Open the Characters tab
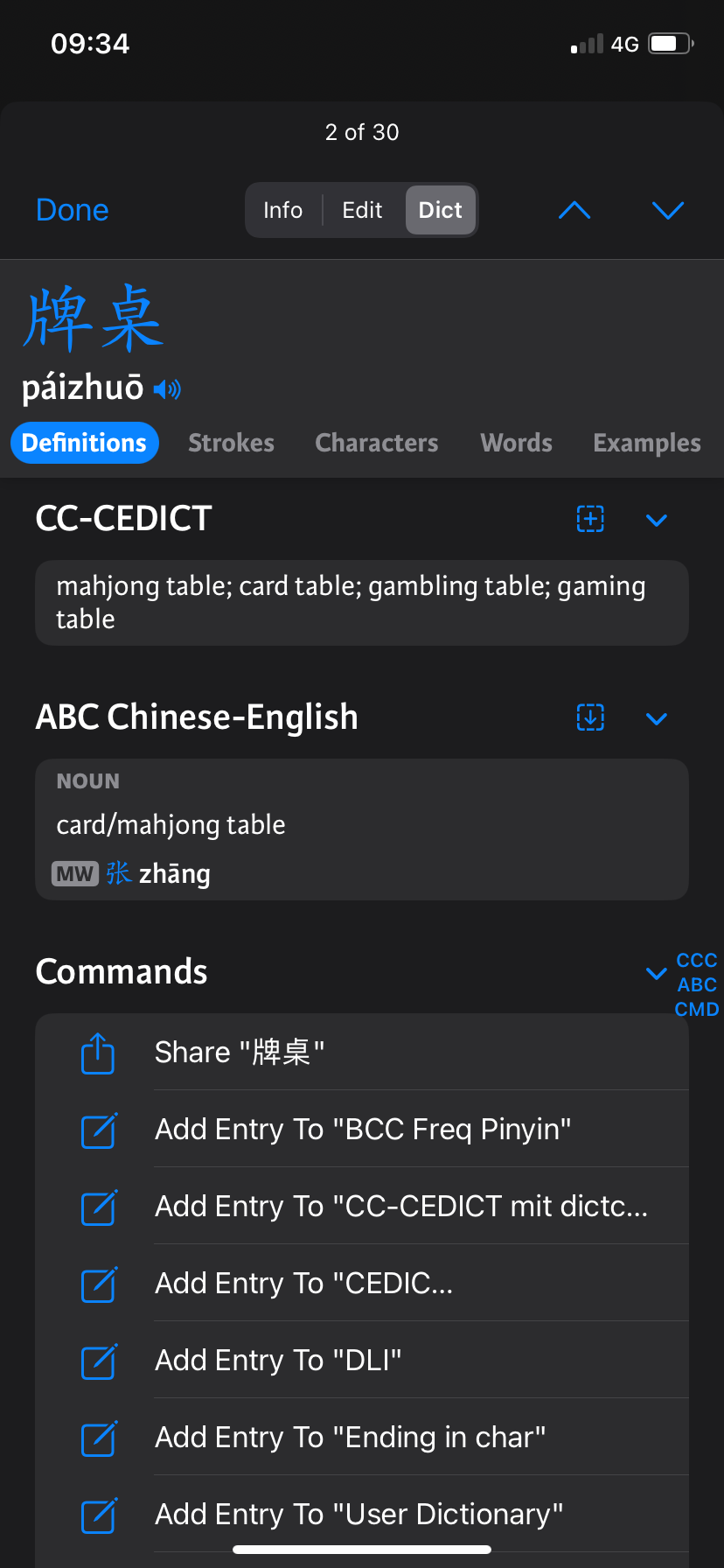Viewport: 724px width, 1568px height. click(x=377, y=443)
